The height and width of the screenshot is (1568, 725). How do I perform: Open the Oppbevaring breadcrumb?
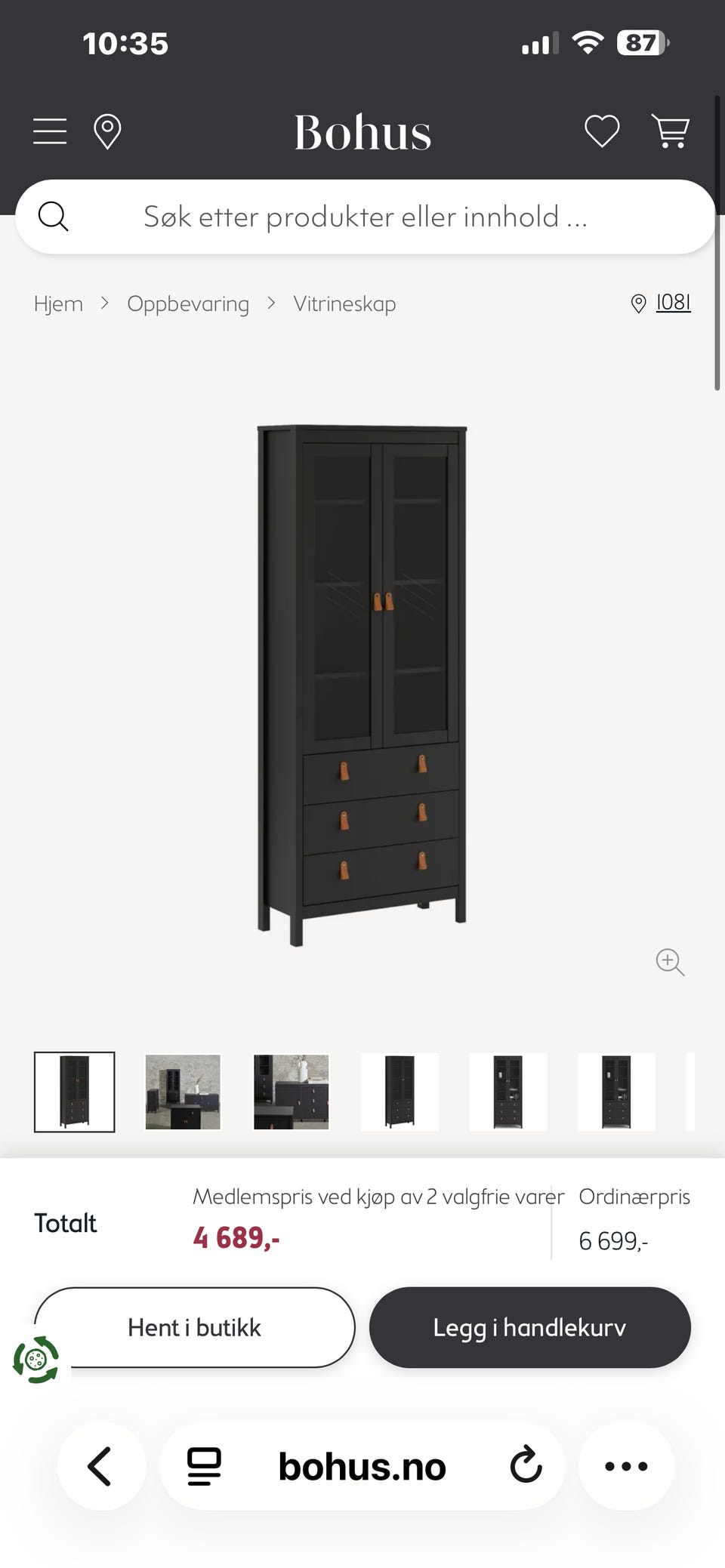tap(188, 303)
